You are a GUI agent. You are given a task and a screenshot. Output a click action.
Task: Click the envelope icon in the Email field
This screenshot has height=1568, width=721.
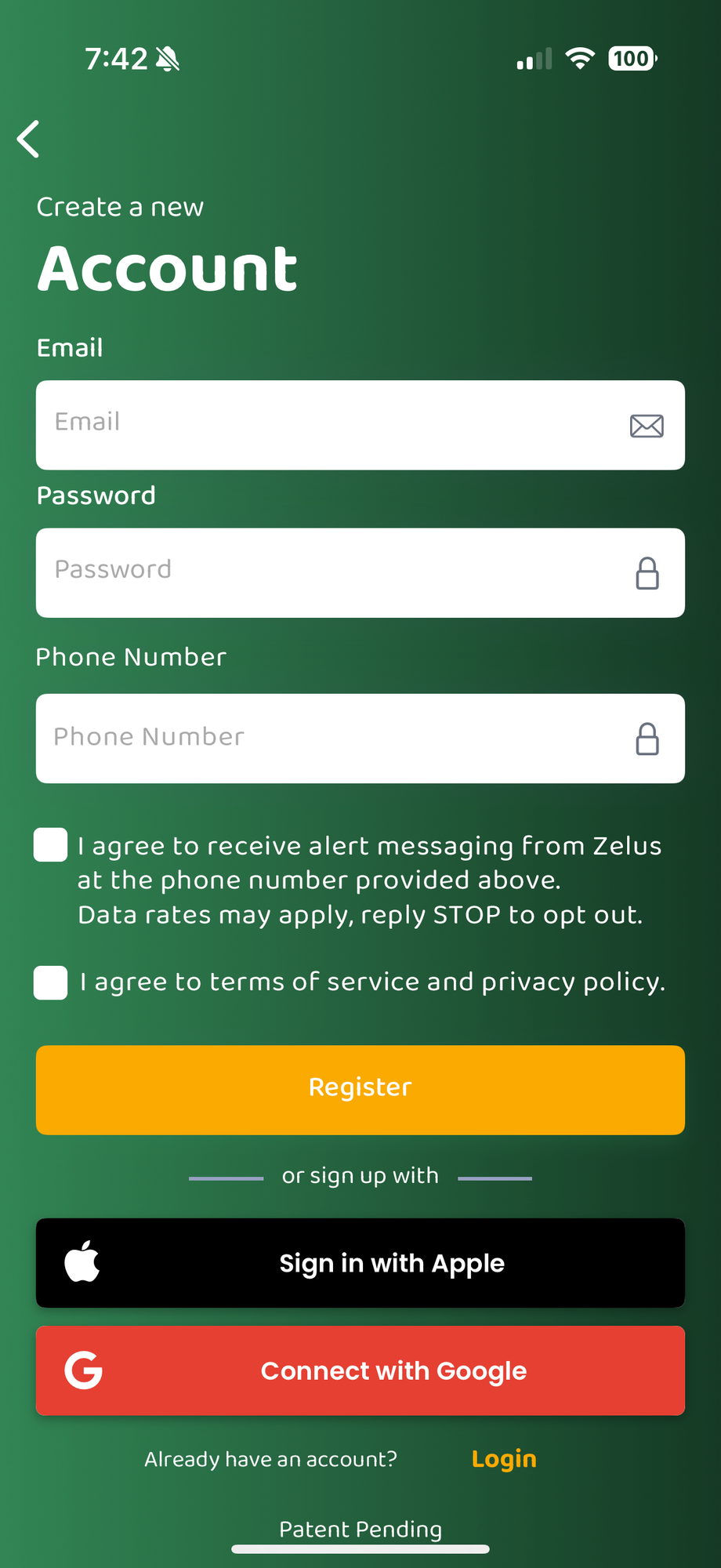pos(646,425)
